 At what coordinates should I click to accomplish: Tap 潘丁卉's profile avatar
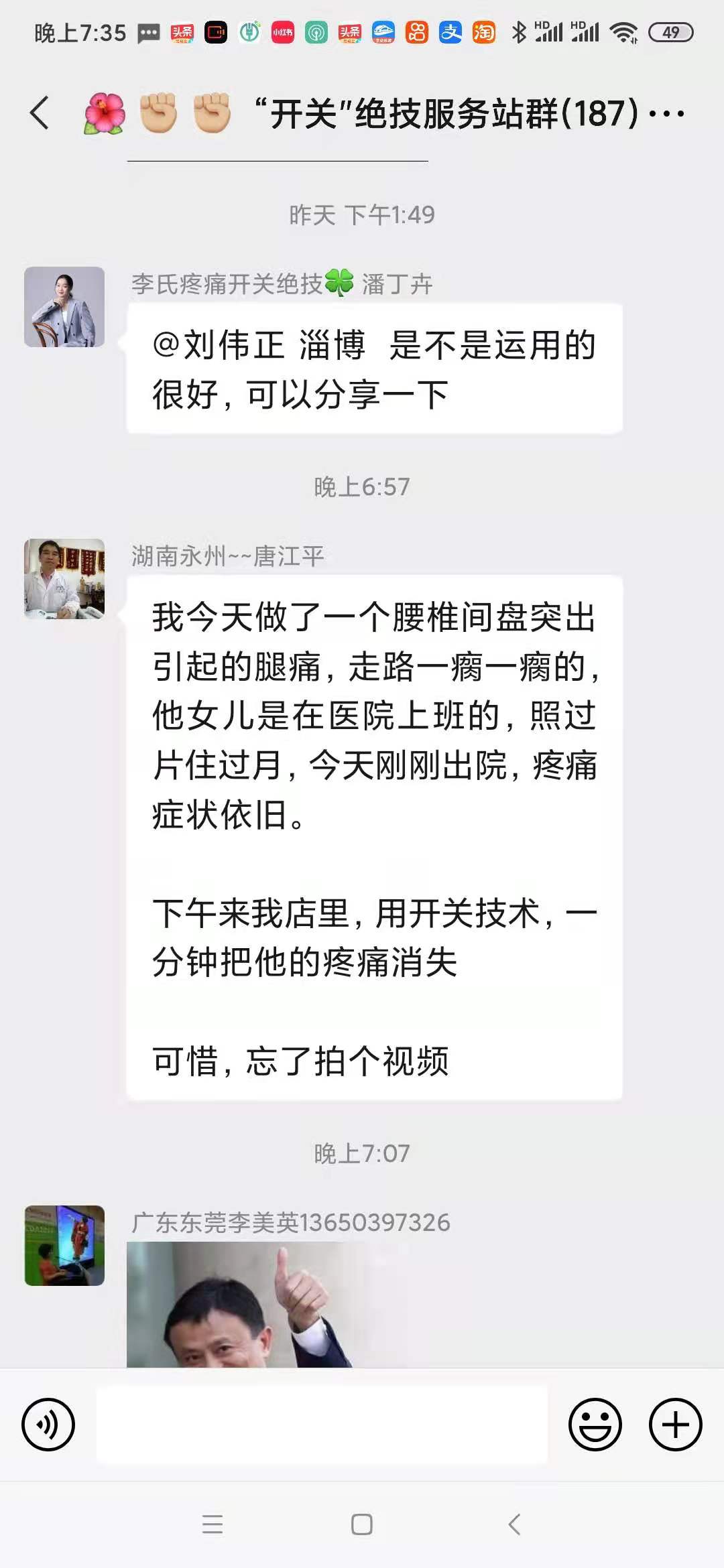tap(64, 307)
